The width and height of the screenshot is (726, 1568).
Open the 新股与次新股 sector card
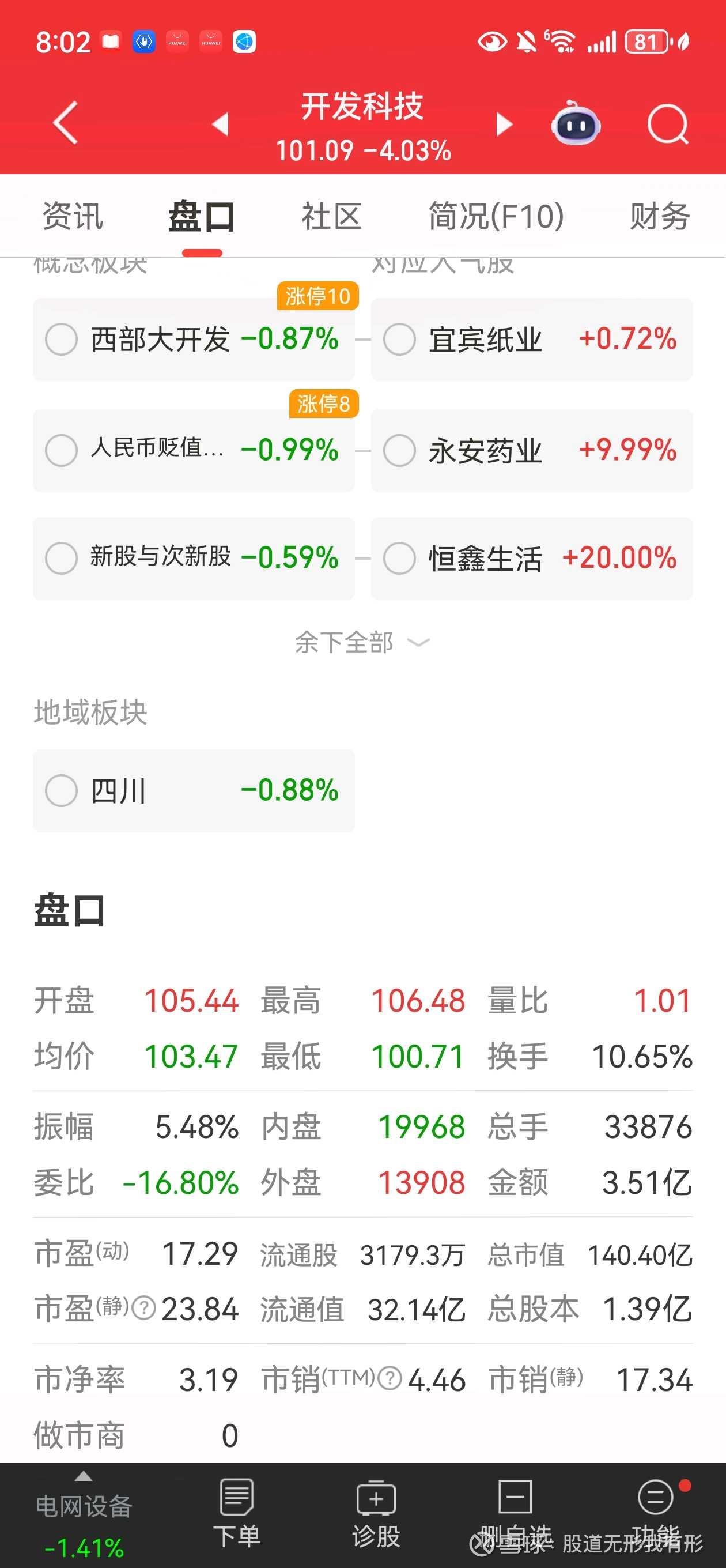194,558
